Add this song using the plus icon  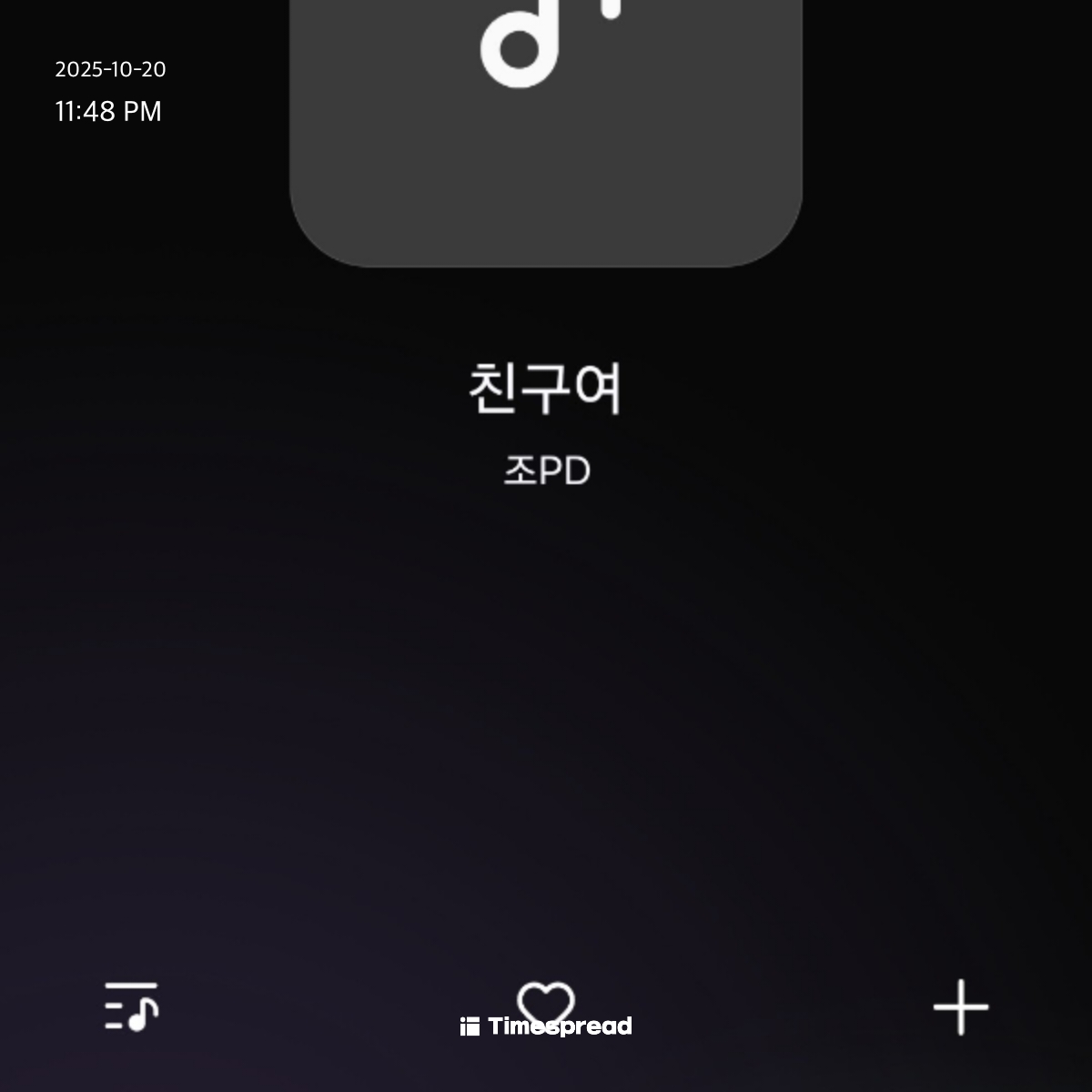point(961,1007)
